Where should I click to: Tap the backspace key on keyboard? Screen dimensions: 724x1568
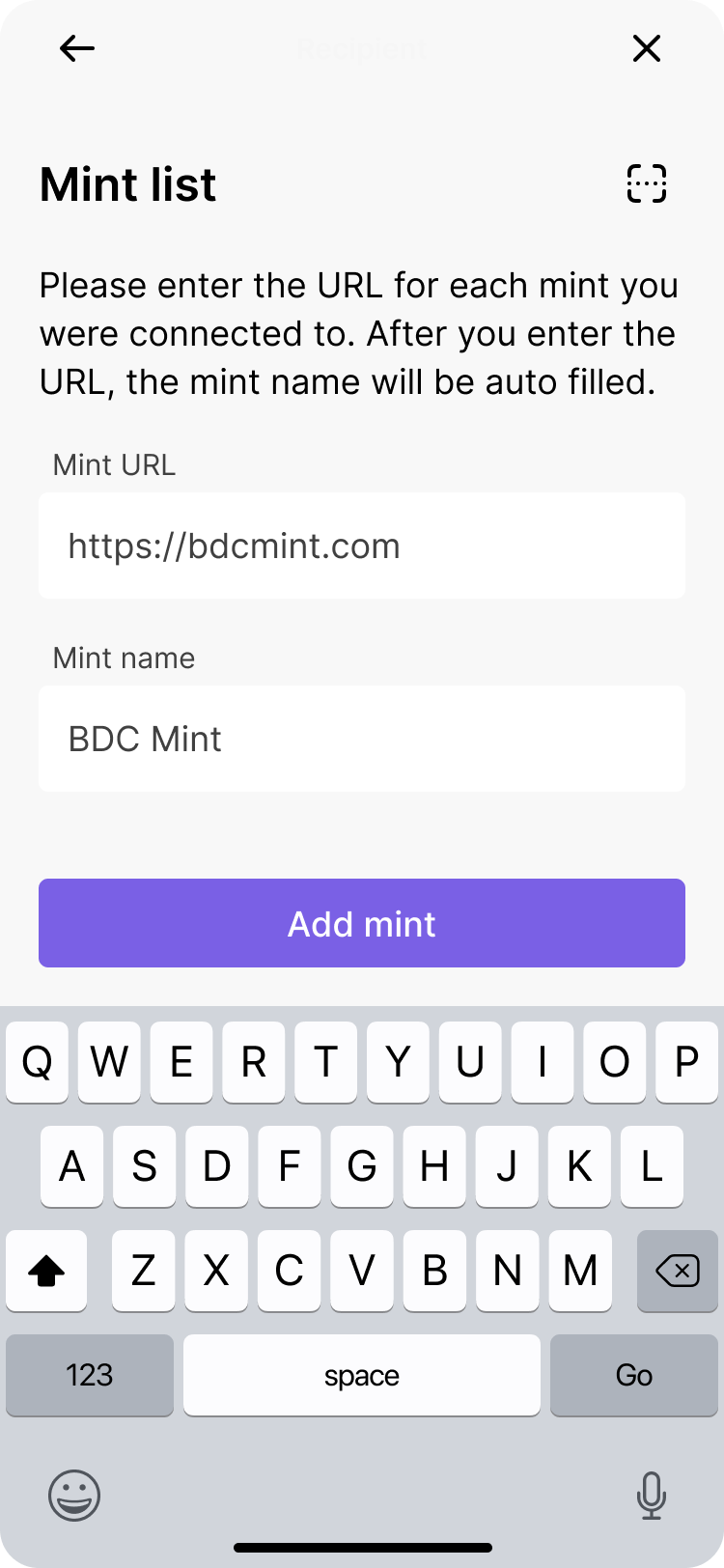click(677, 1271)
